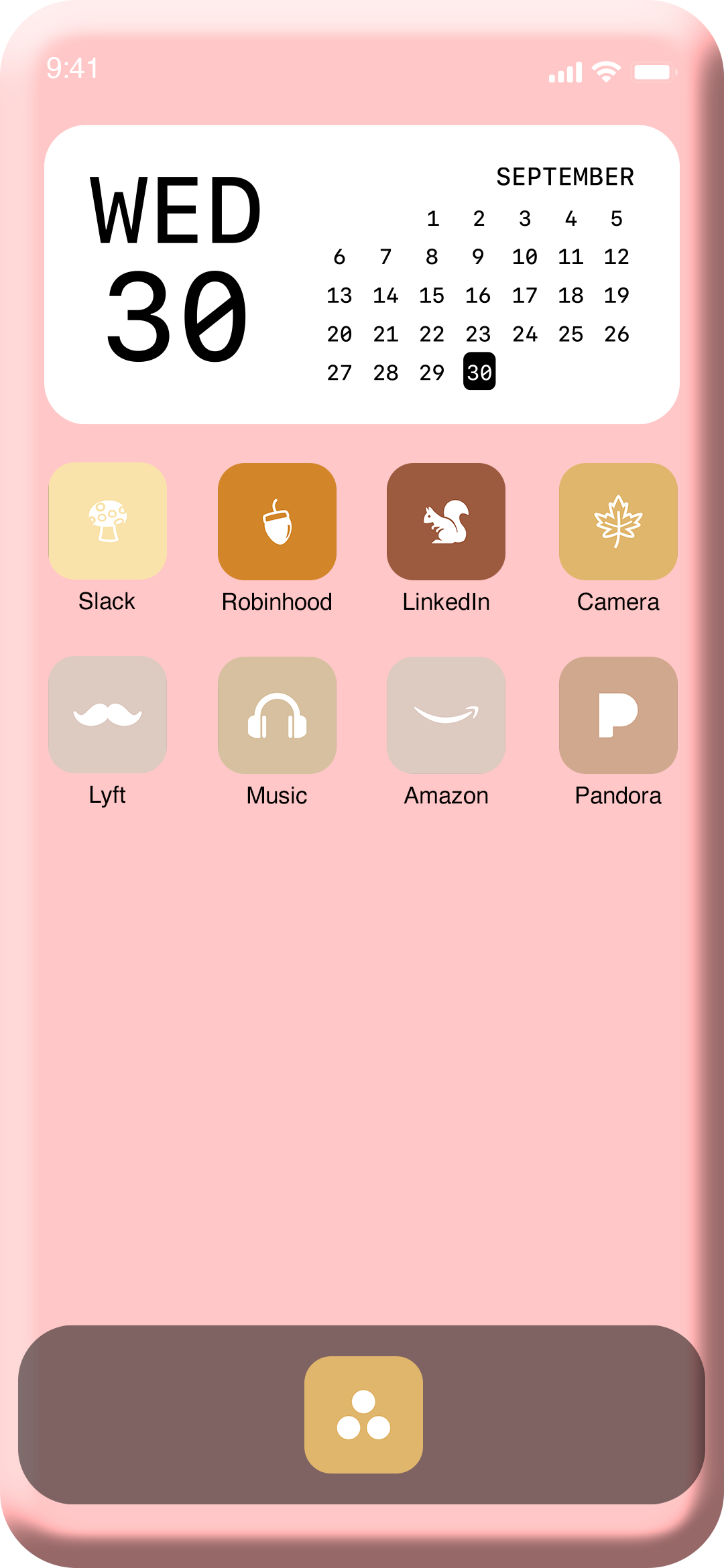Open the September calendar widget
Viewport: 724px width, 1568px height.
[x=362, y=275]
